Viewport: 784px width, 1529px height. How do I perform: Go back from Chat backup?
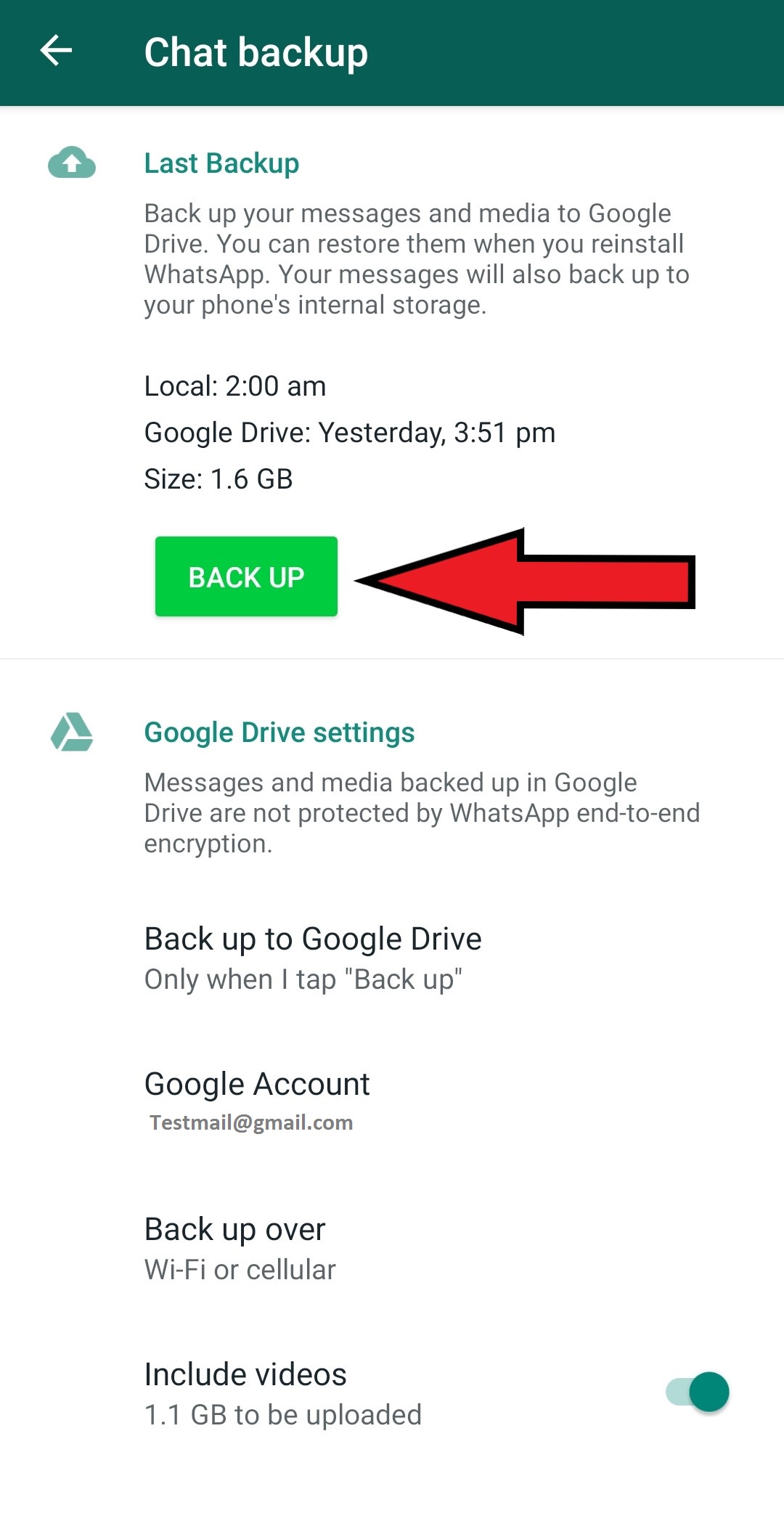click(x=56, y=51)
